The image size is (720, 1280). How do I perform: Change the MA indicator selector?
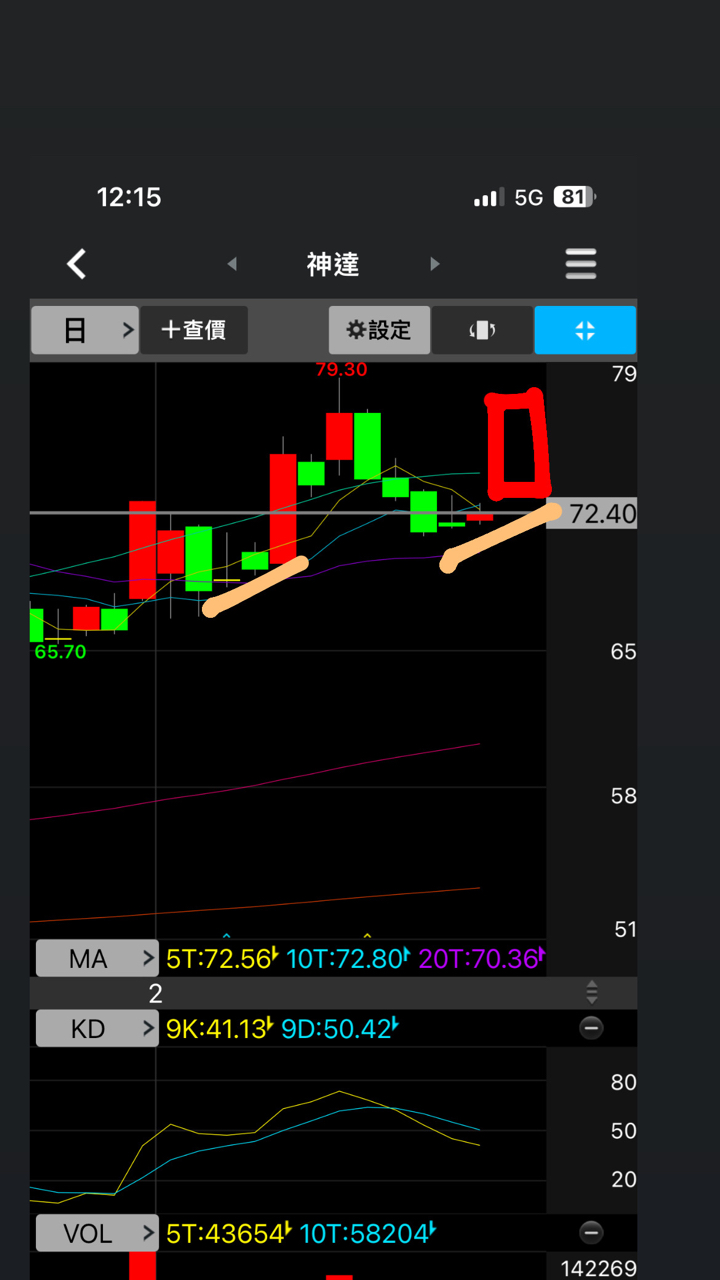(x=97, y=959)
